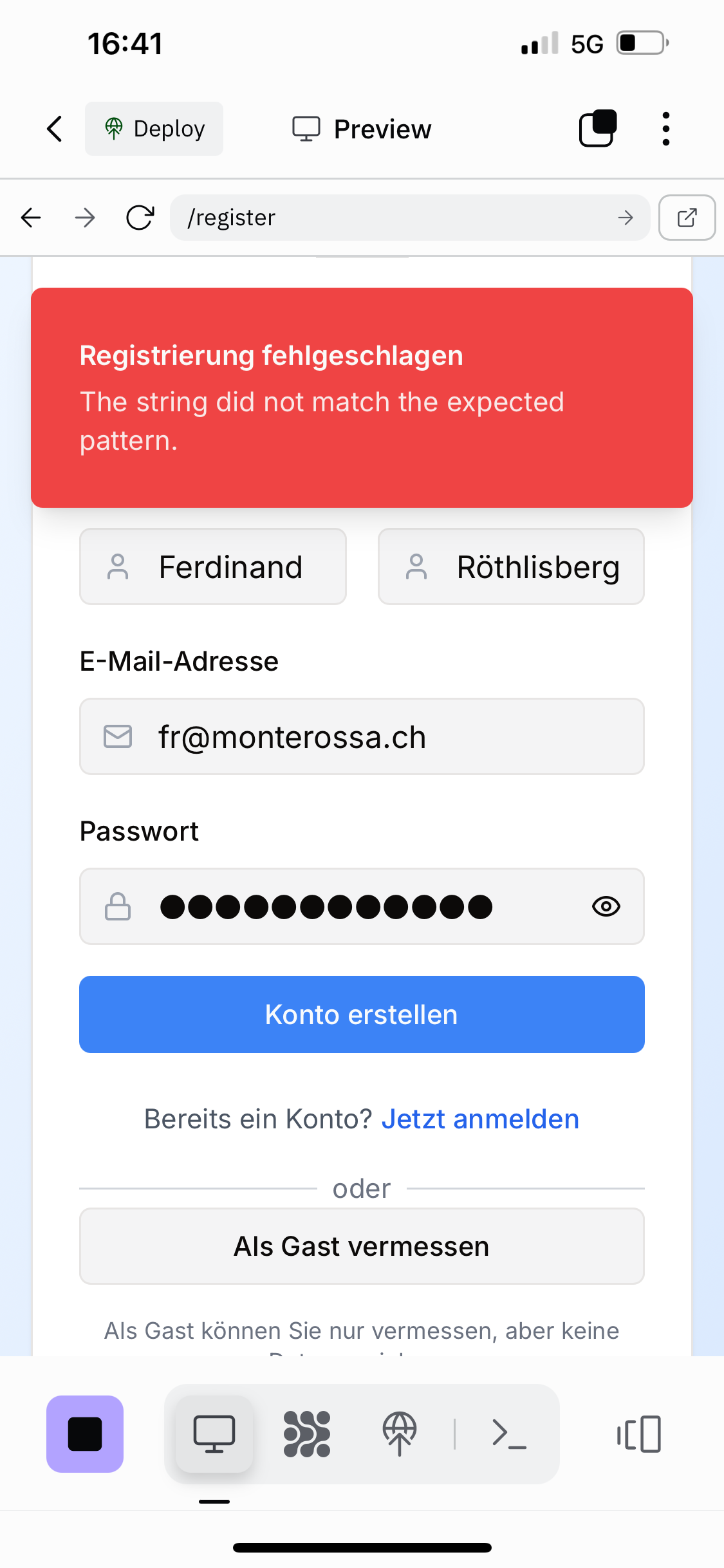Choose Als Gast vermessen
The width and height of the screenshot is (724, 1568).
[x=362, y=1247]
